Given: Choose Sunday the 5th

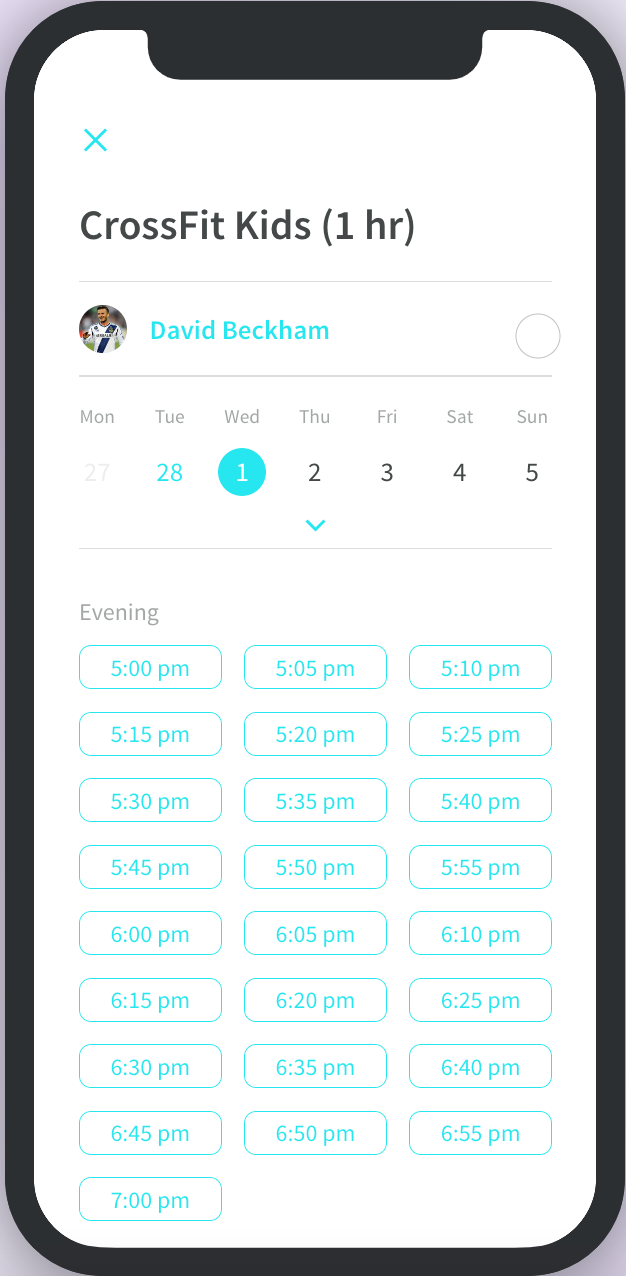Looking at the screenshot, I should pos(532,473).
